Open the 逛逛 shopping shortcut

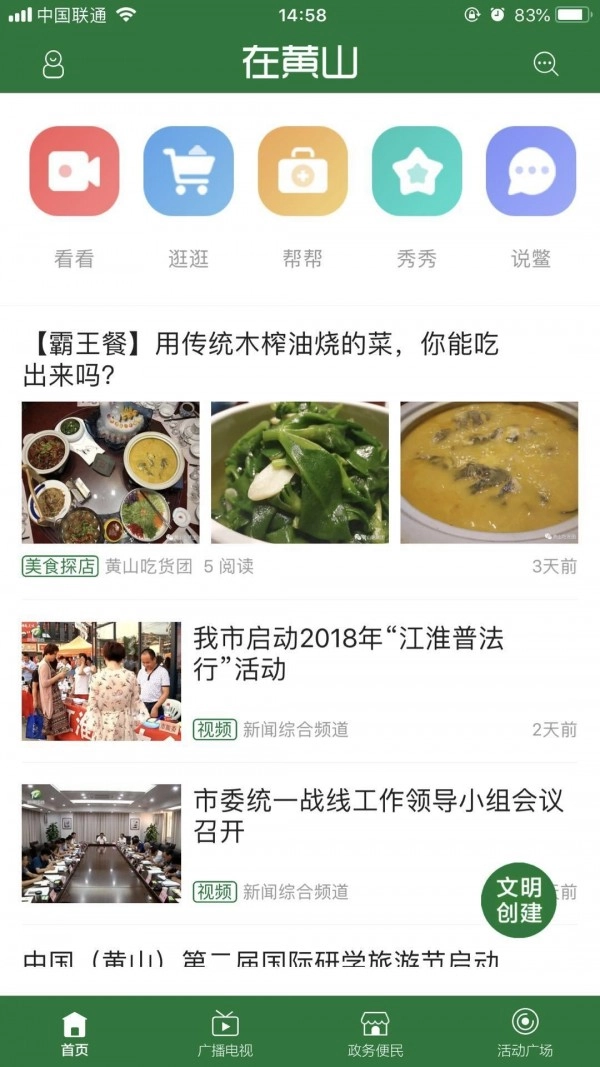188,172
